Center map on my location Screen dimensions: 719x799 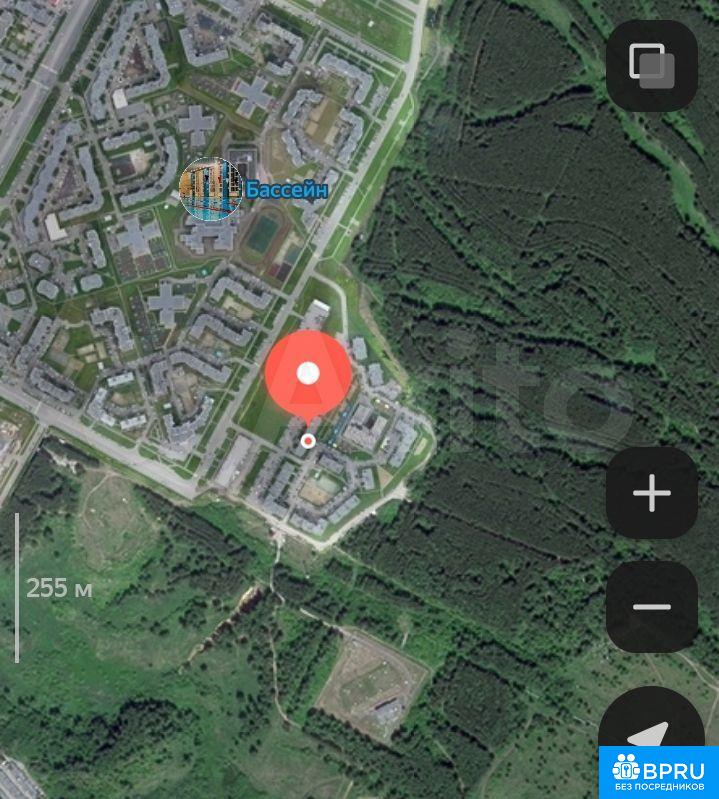click(648, 735)
